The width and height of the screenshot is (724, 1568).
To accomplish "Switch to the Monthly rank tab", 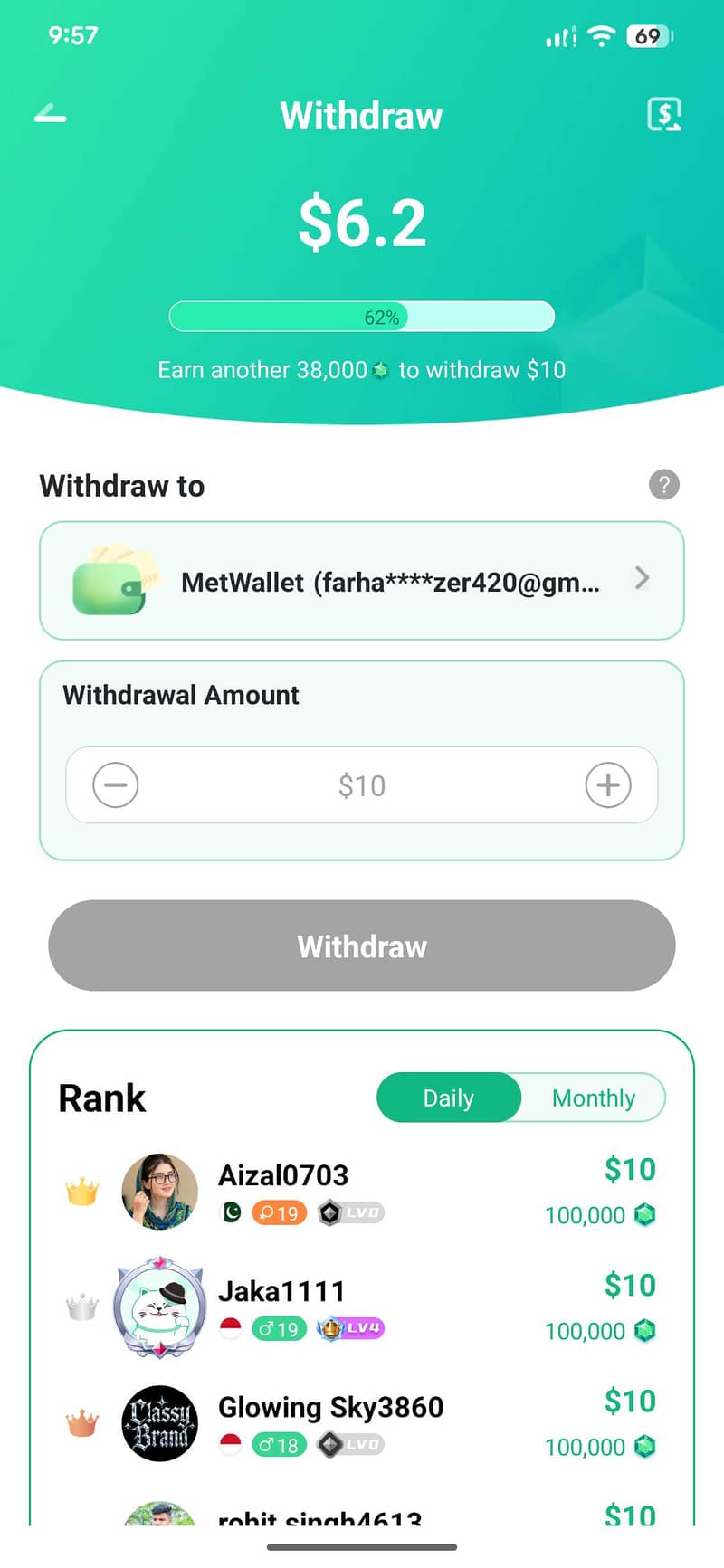I will (594, 1098).
